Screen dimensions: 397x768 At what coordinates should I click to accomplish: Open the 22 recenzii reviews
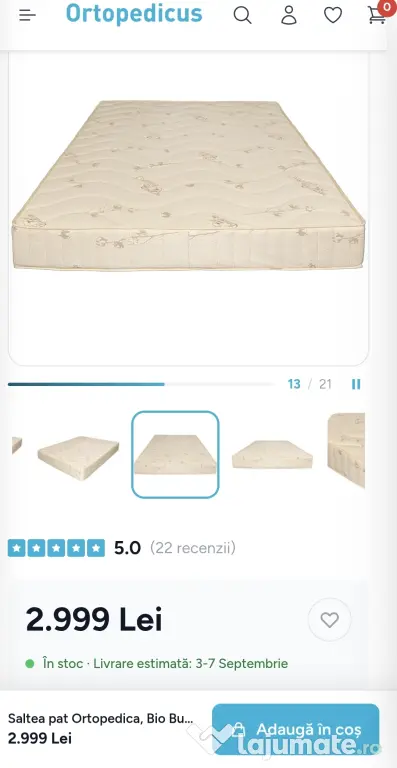pyautogui.click(x=193, y=548)
